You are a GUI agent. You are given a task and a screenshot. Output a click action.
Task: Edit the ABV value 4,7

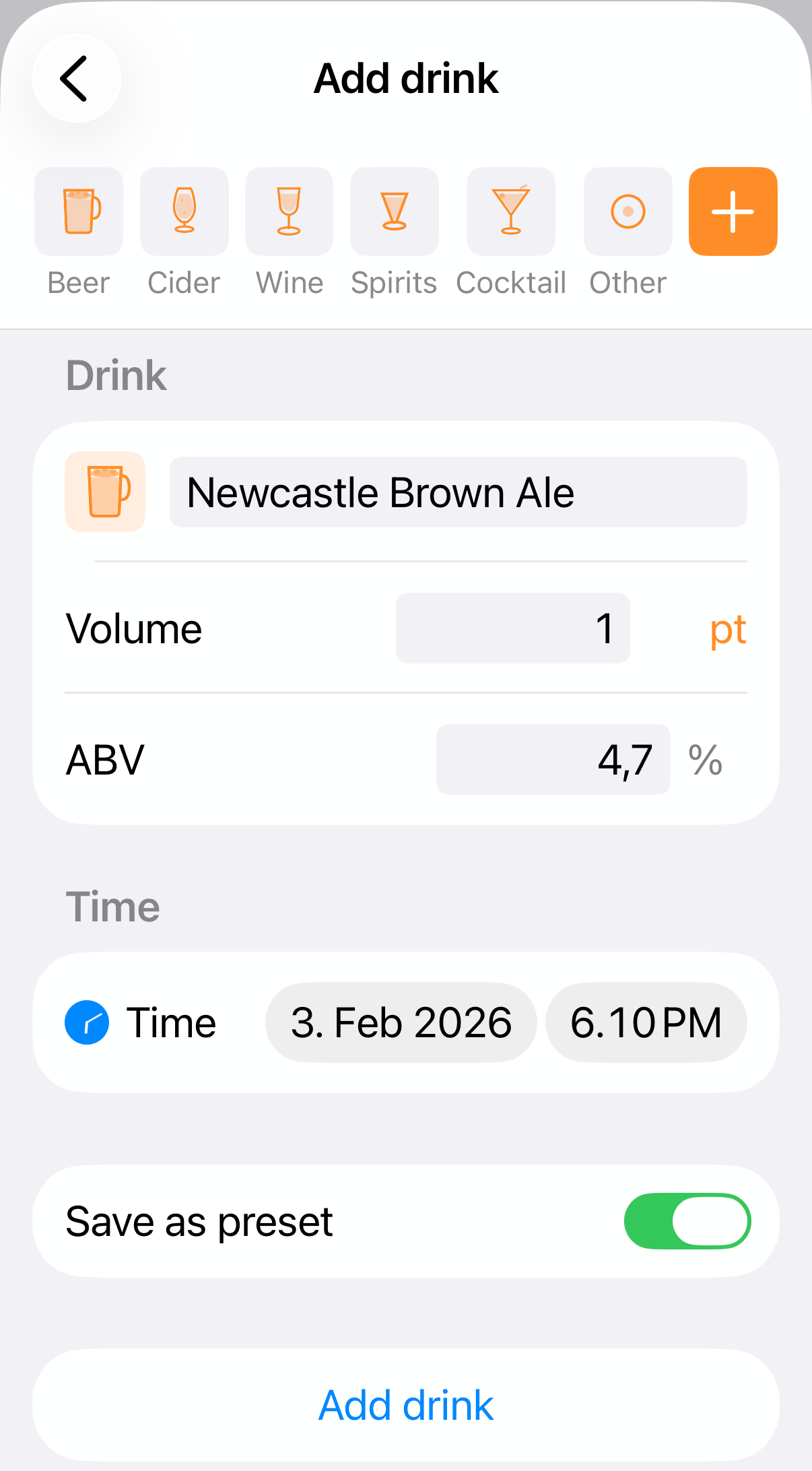[552, 760]
